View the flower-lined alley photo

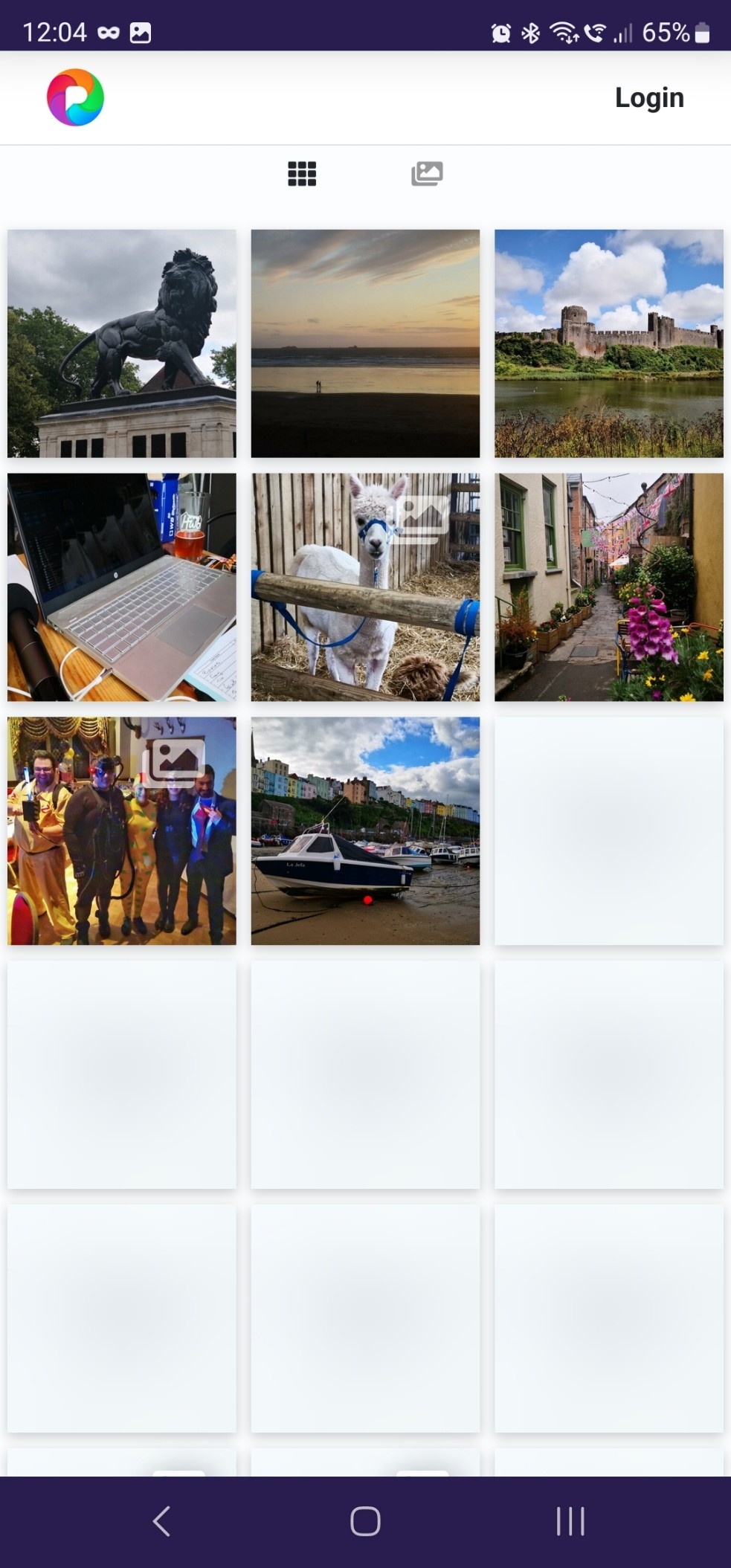(x=609, y=587)
